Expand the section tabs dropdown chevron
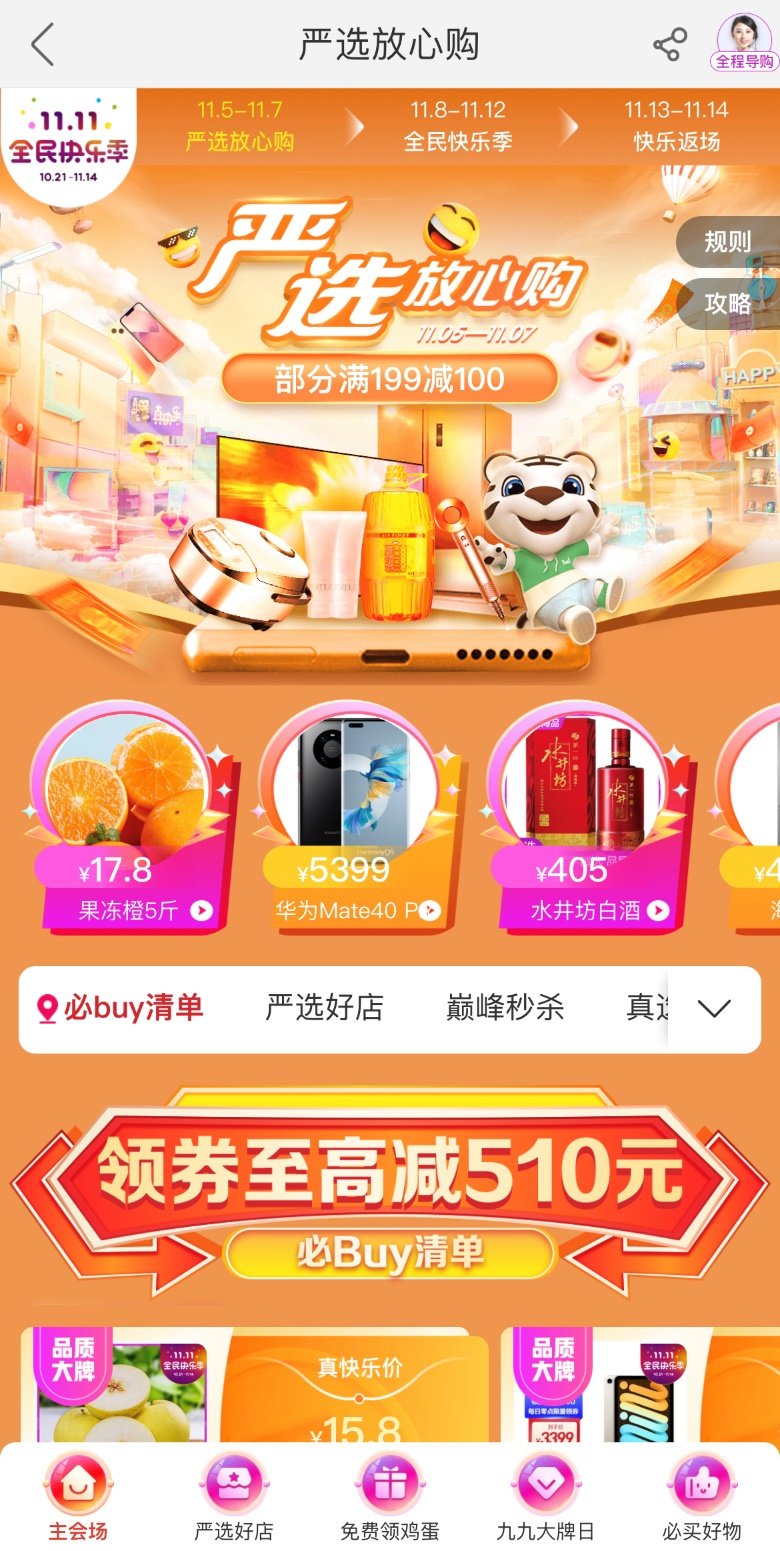This screenshot has width=780, height=1551. click(714, 1009)
